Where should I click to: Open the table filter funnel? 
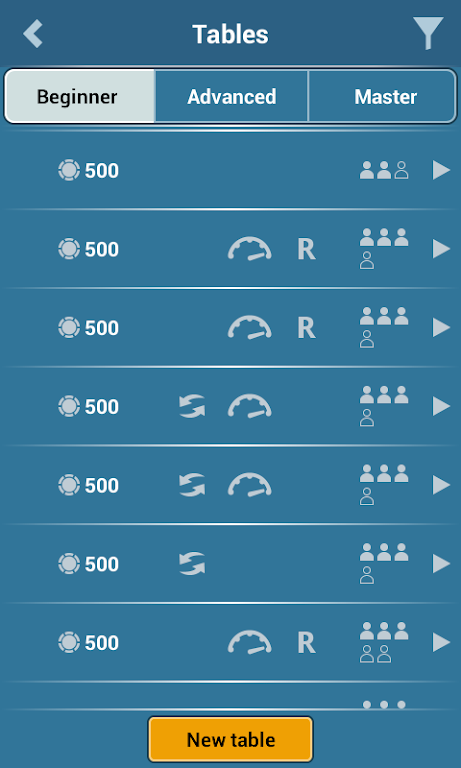coord(428,33)
